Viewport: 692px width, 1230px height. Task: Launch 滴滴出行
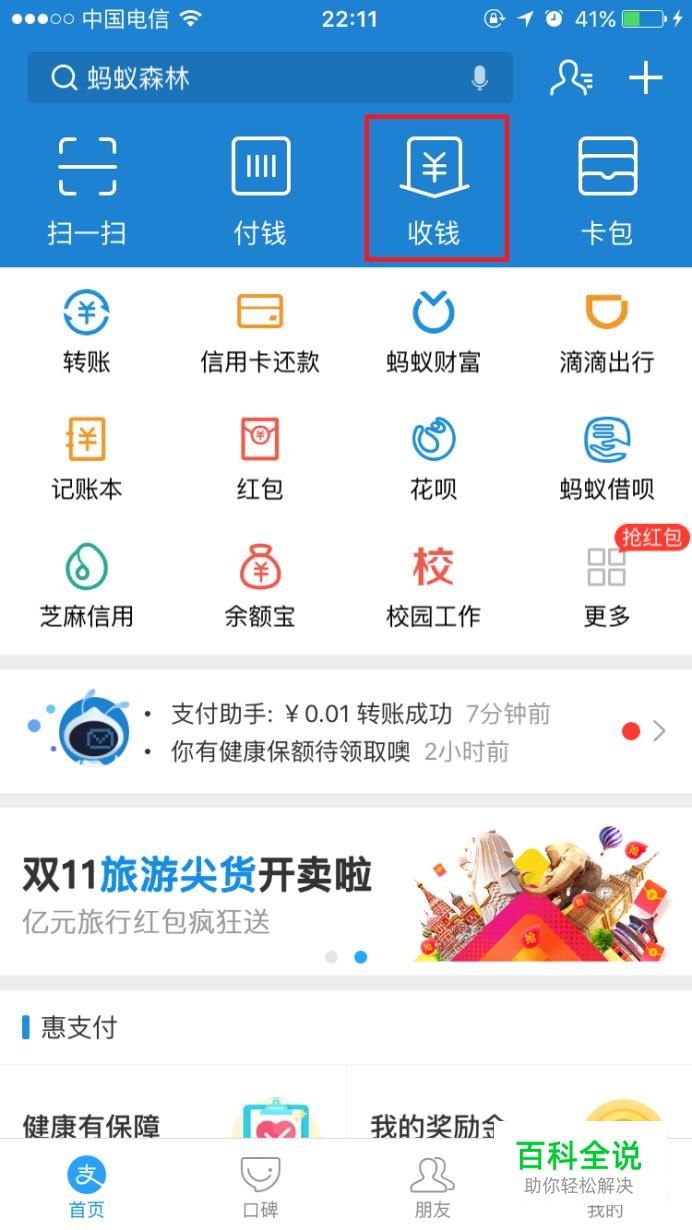point(607,332)
